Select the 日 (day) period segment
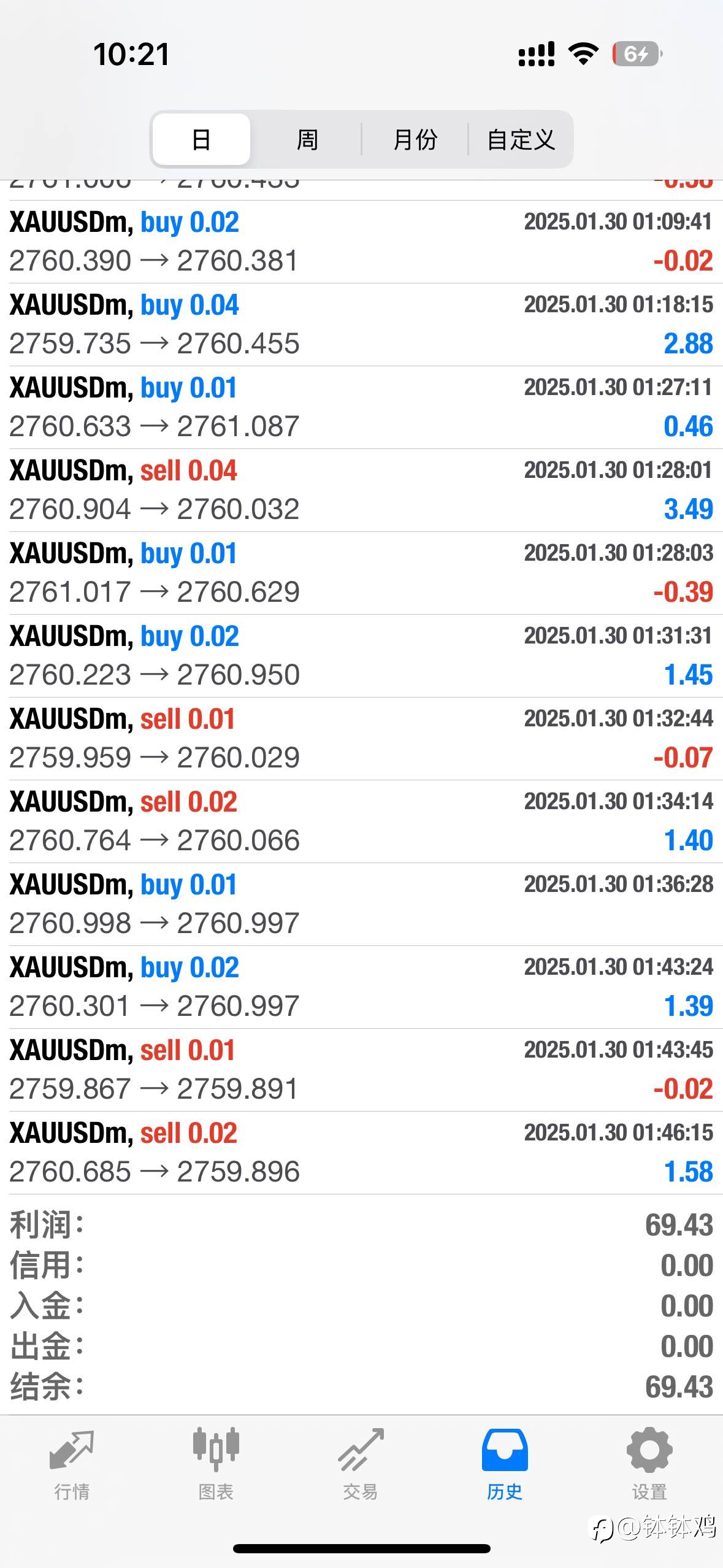The image size is (723, 1568). pos(201,139)
